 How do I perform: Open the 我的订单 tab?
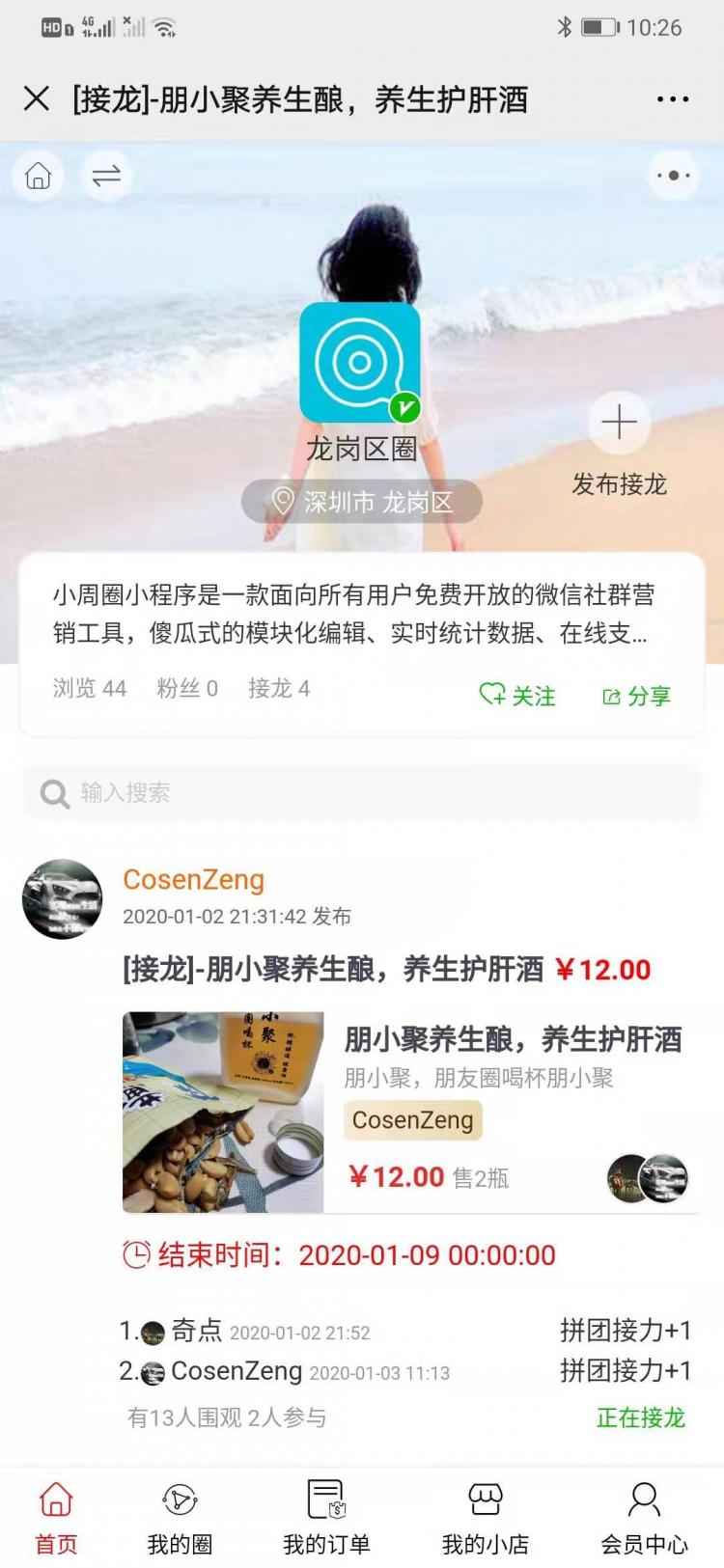[326, 1517]
